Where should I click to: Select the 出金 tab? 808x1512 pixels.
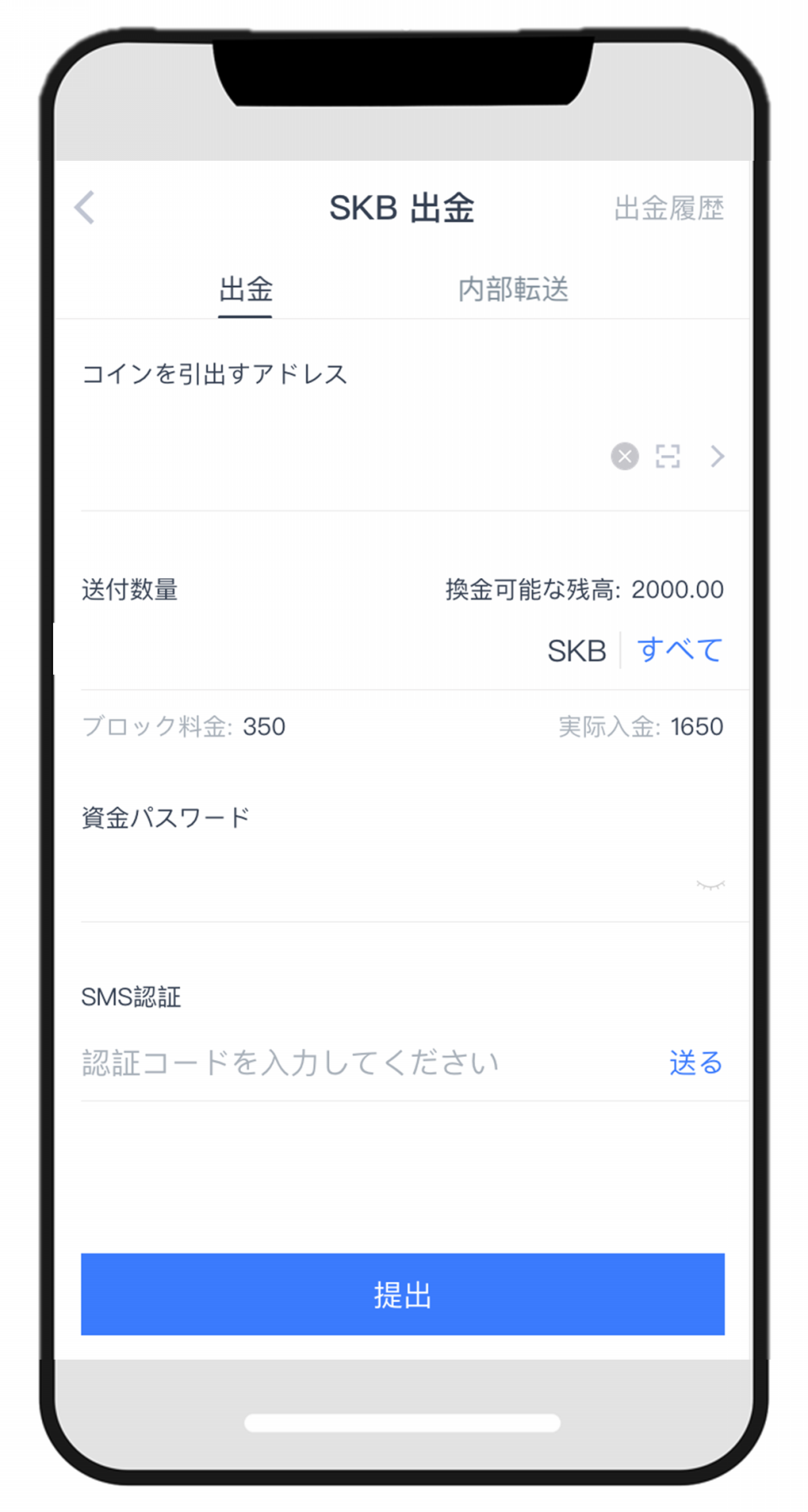click(245, 289)
